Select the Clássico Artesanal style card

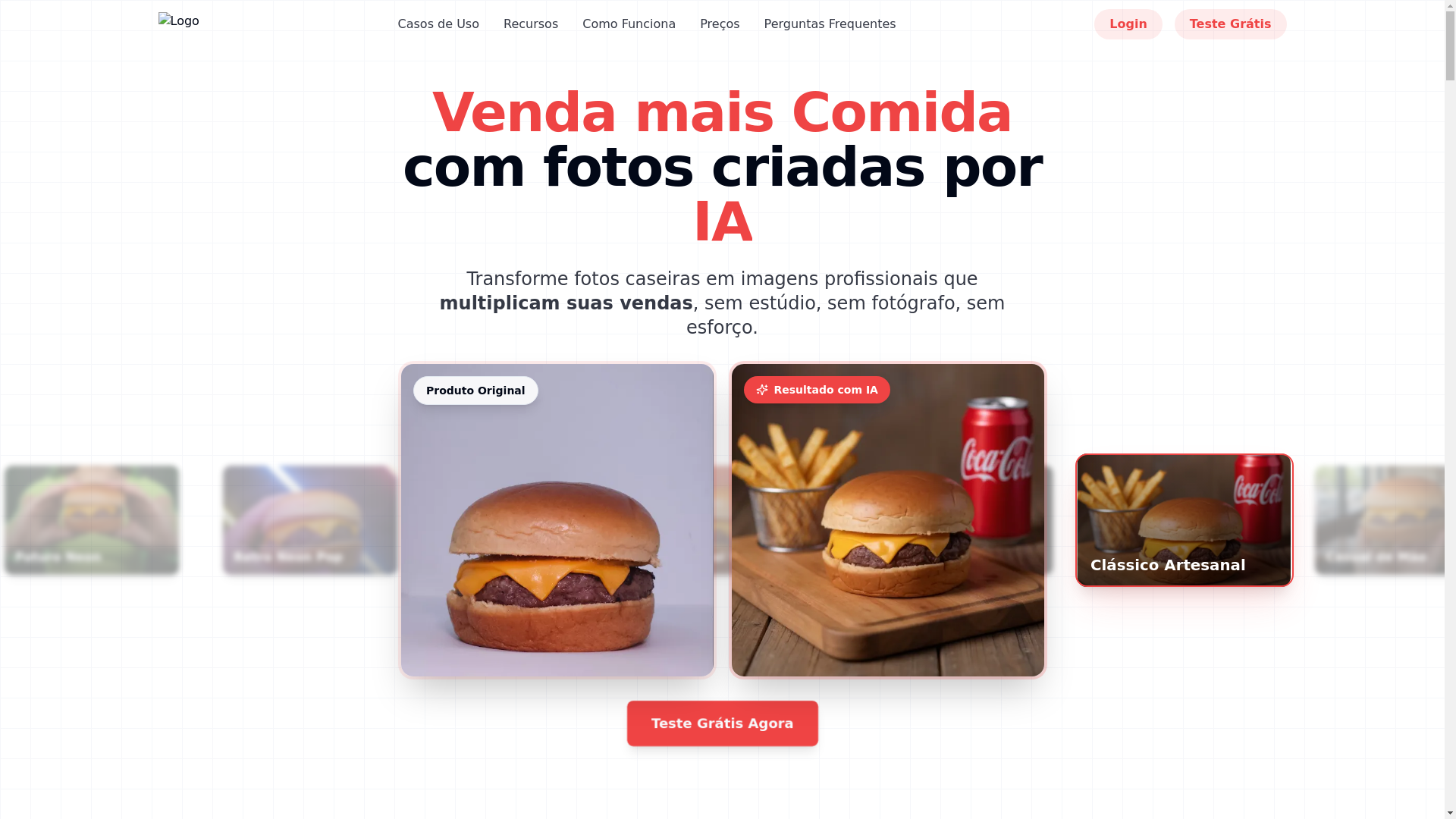click(x=1183, y=520)
